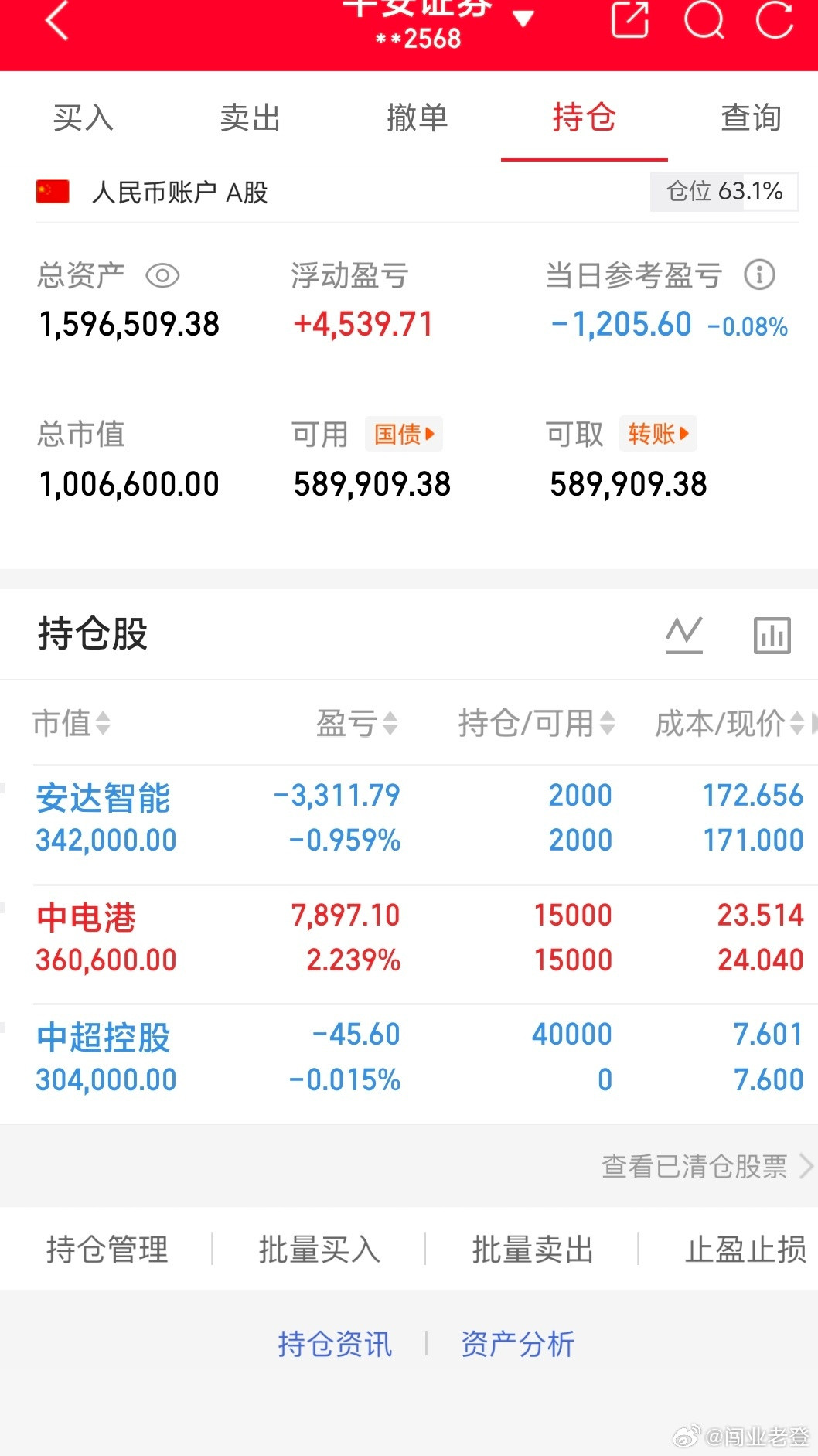Click the China flag icon beside 人民币账户

click(x=53, y=192)
